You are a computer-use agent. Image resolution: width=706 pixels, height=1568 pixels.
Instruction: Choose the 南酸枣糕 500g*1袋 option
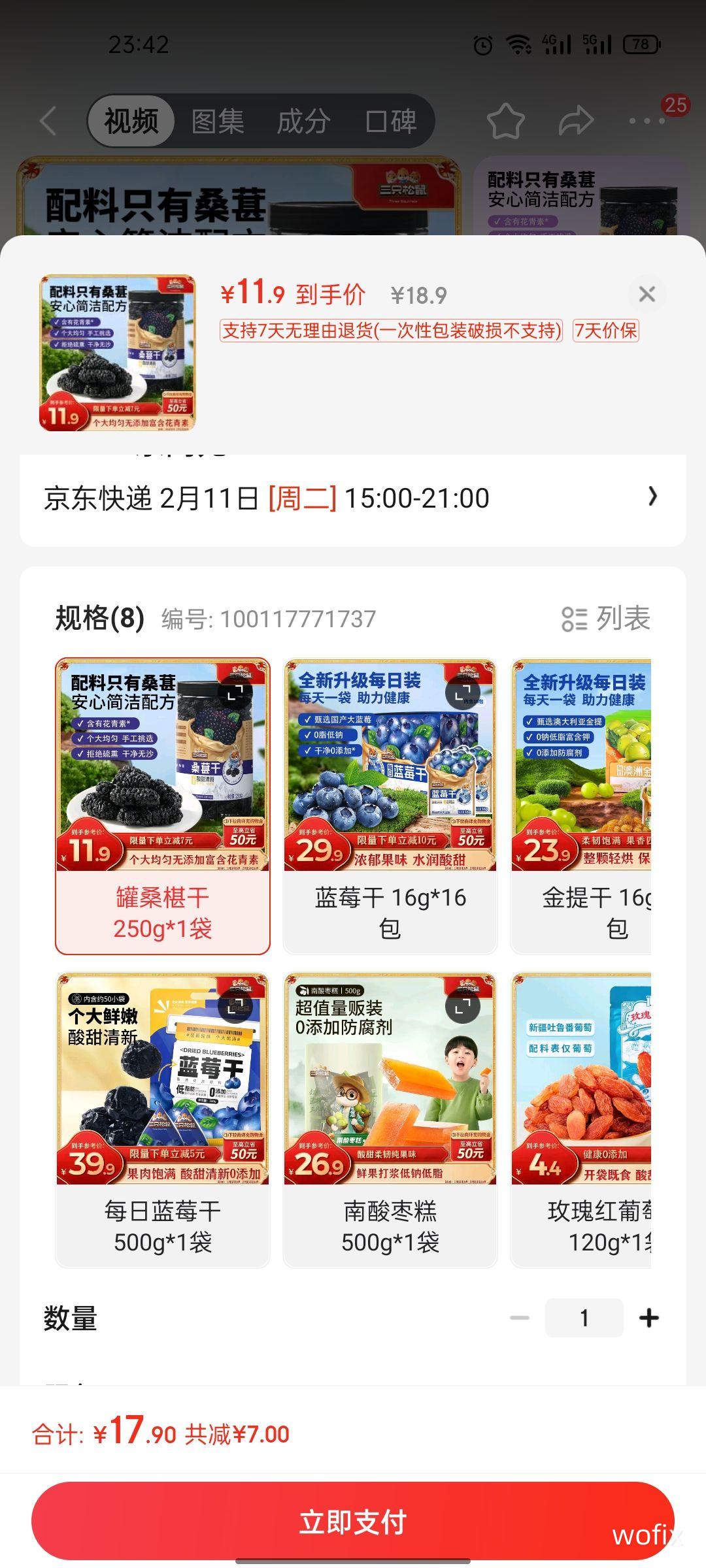(x=390, y=1120)
